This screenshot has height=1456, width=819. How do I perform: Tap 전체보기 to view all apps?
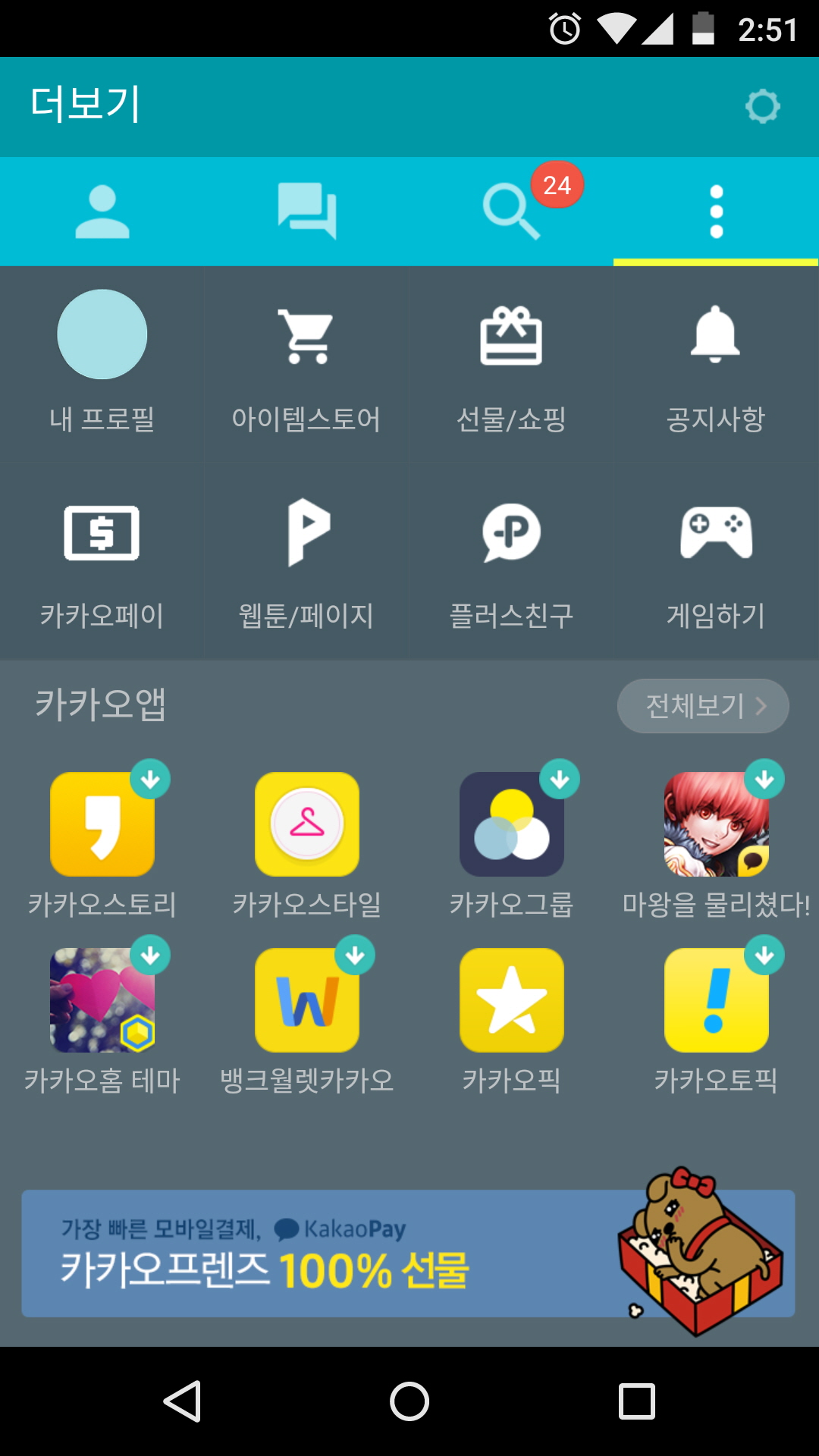tap(703, 706)
